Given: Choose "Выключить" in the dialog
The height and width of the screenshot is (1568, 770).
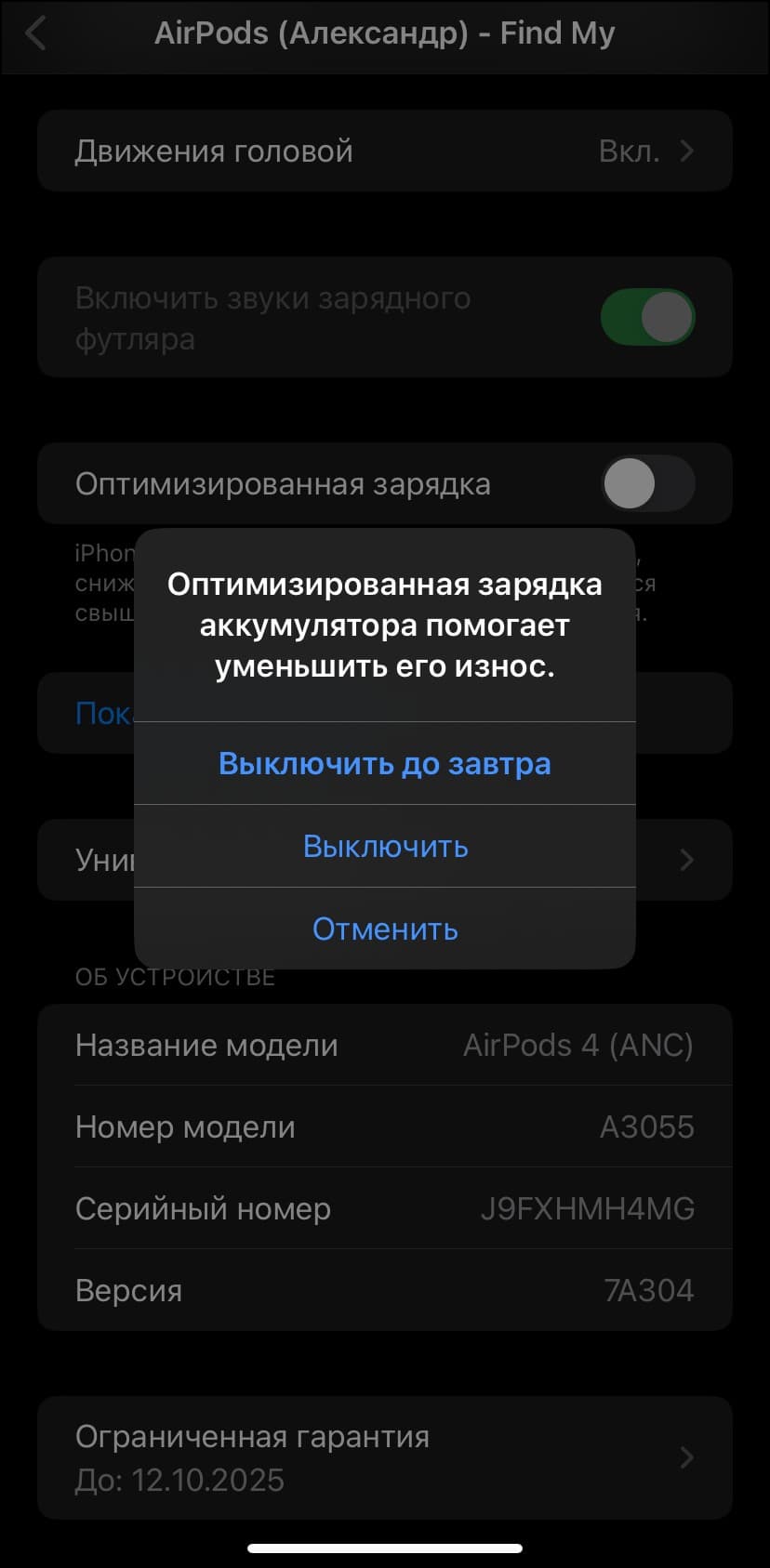Looking at the screenshot, I should [x=384, y=846].
